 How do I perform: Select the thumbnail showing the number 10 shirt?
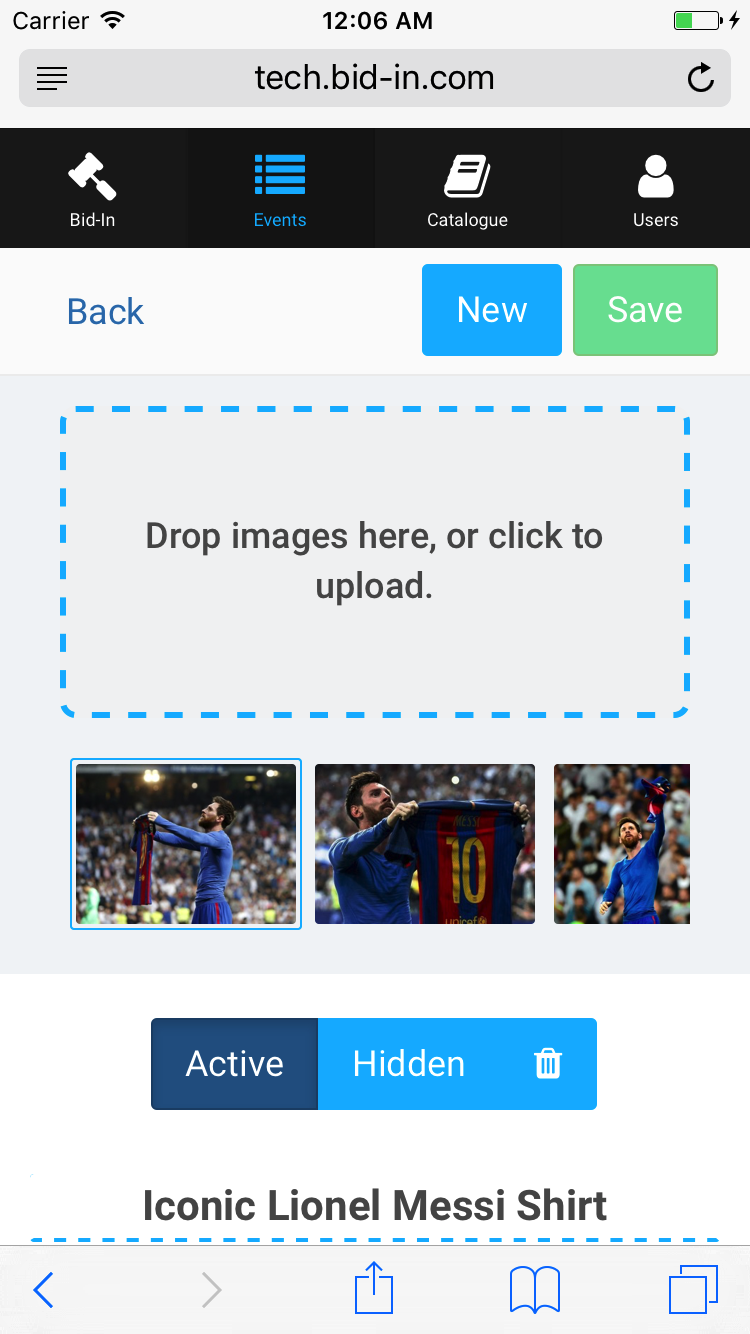(425, 844)
